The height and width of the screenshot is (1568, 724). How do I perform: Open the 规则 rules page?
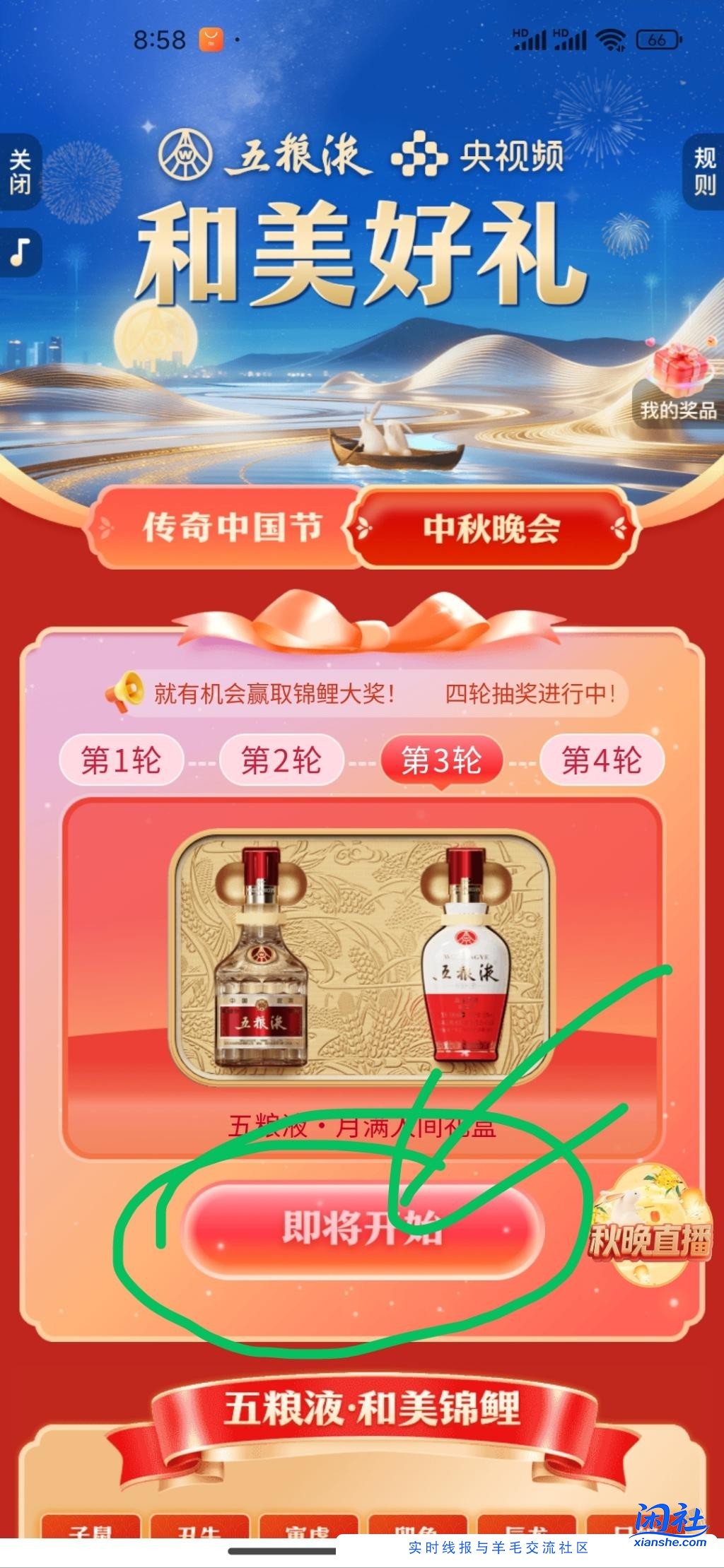point(704,172)
